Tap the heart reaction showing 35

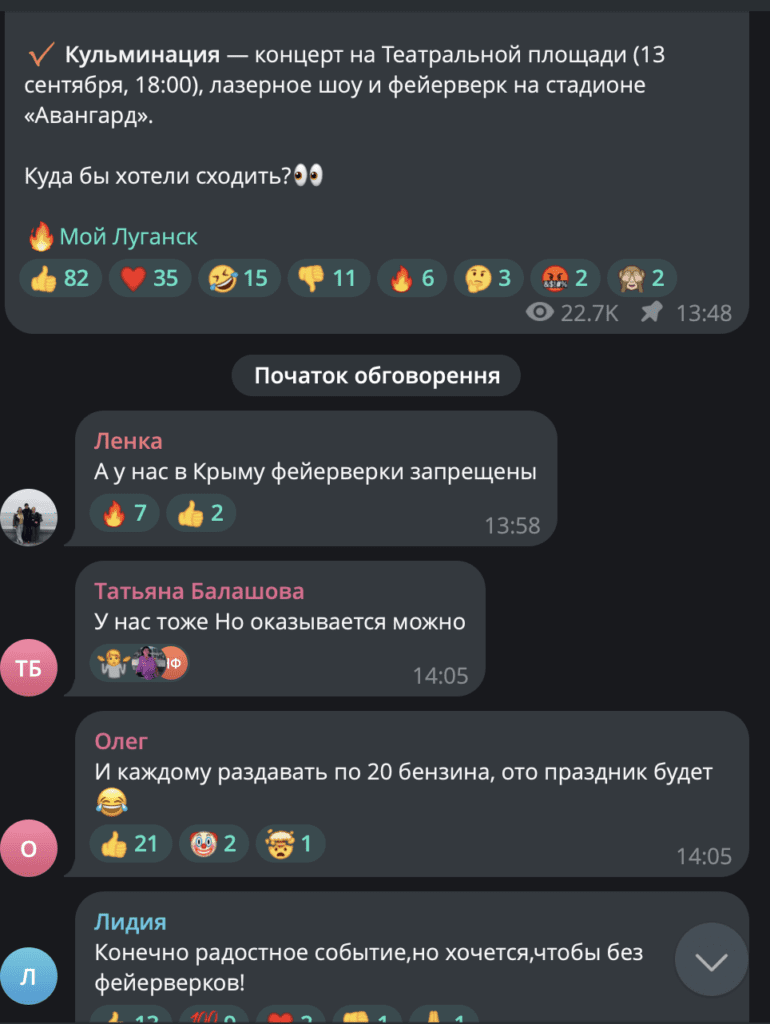click(x=149, y=278)
